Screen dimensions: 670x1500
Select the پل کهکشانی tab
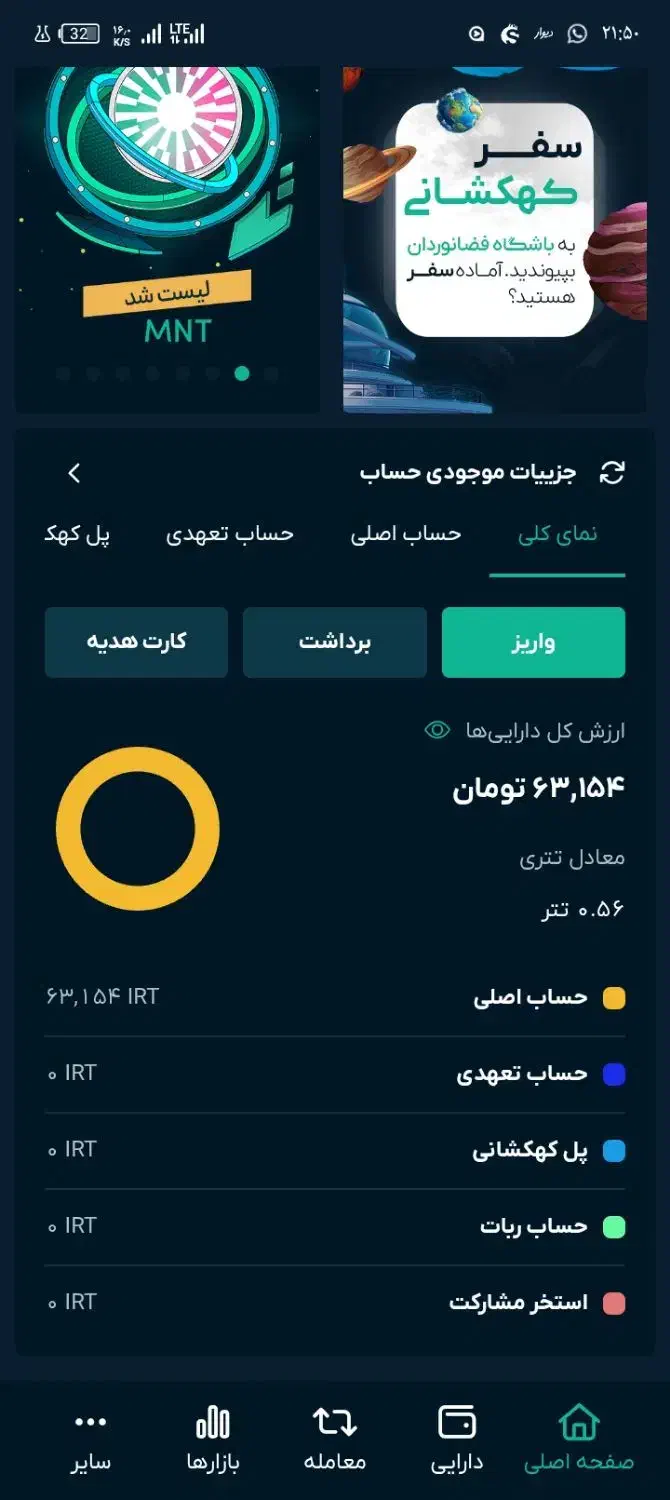pyautogui.click(x=77, y=534)
